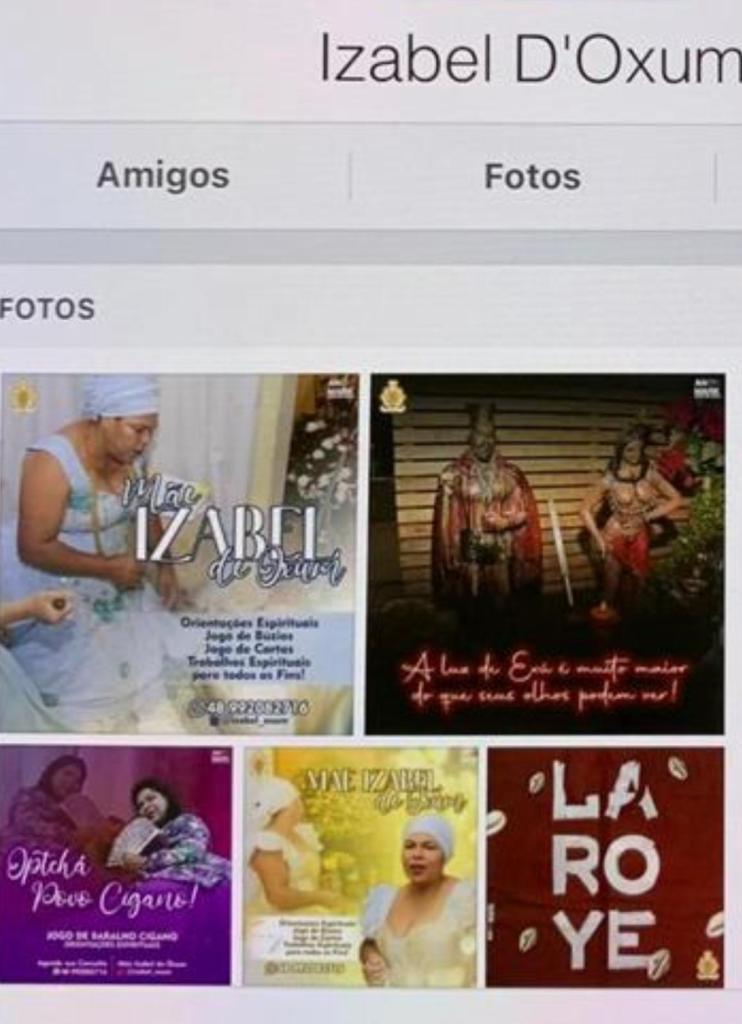Switch to the Amigos tab

pyautogui.click(x=163, y=177)
